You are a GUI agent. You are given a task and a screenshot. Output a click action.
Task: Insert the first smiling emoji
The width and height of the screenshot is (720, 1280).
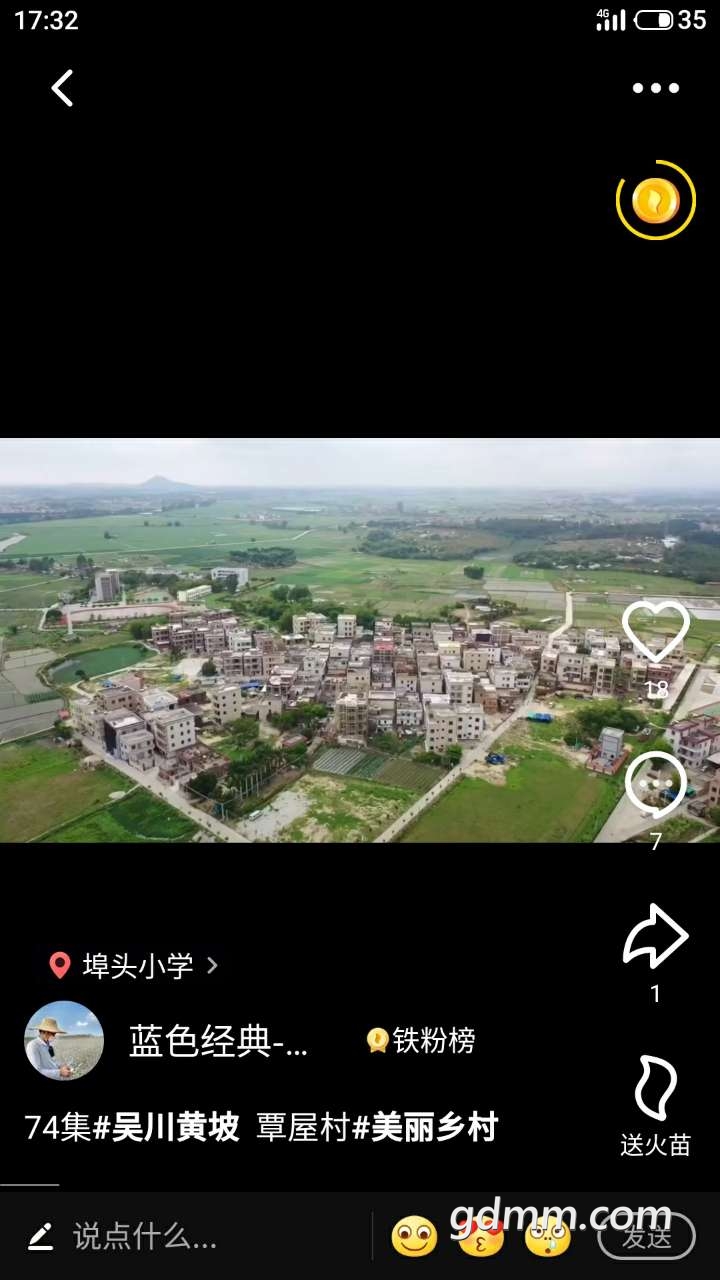click(414, 1237)
